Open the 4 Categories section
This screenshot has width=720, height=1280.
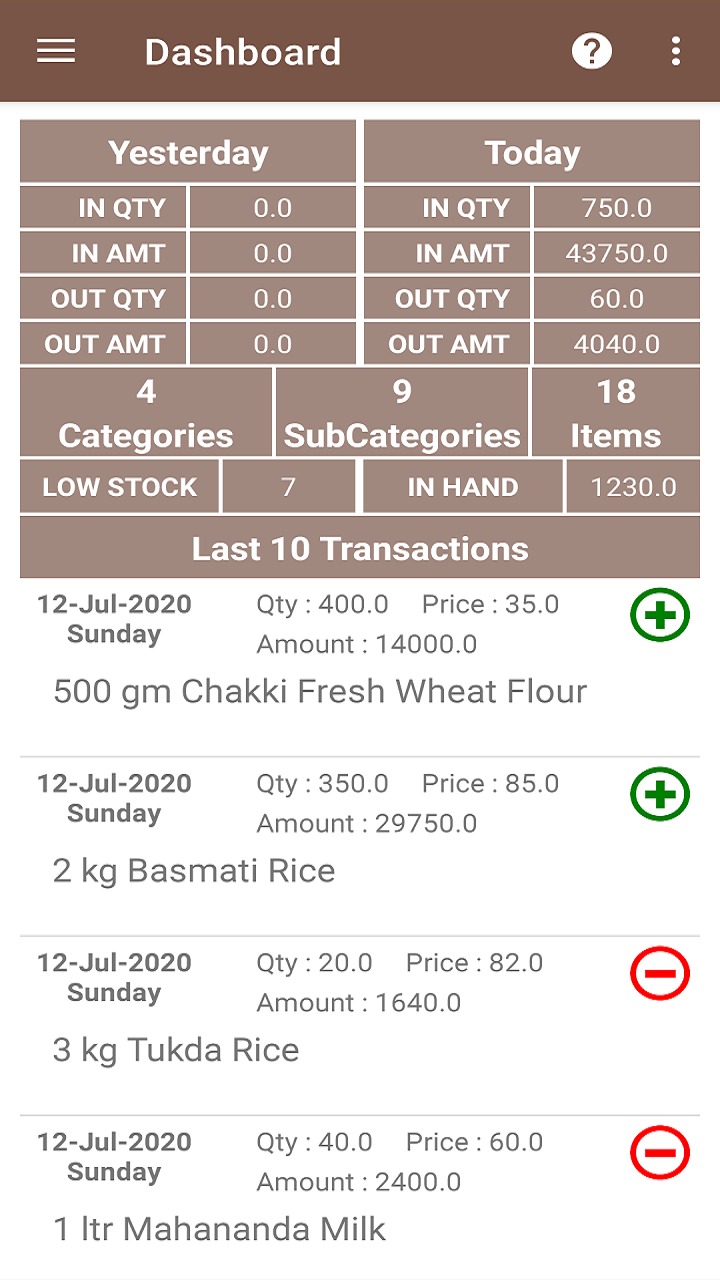145,411
